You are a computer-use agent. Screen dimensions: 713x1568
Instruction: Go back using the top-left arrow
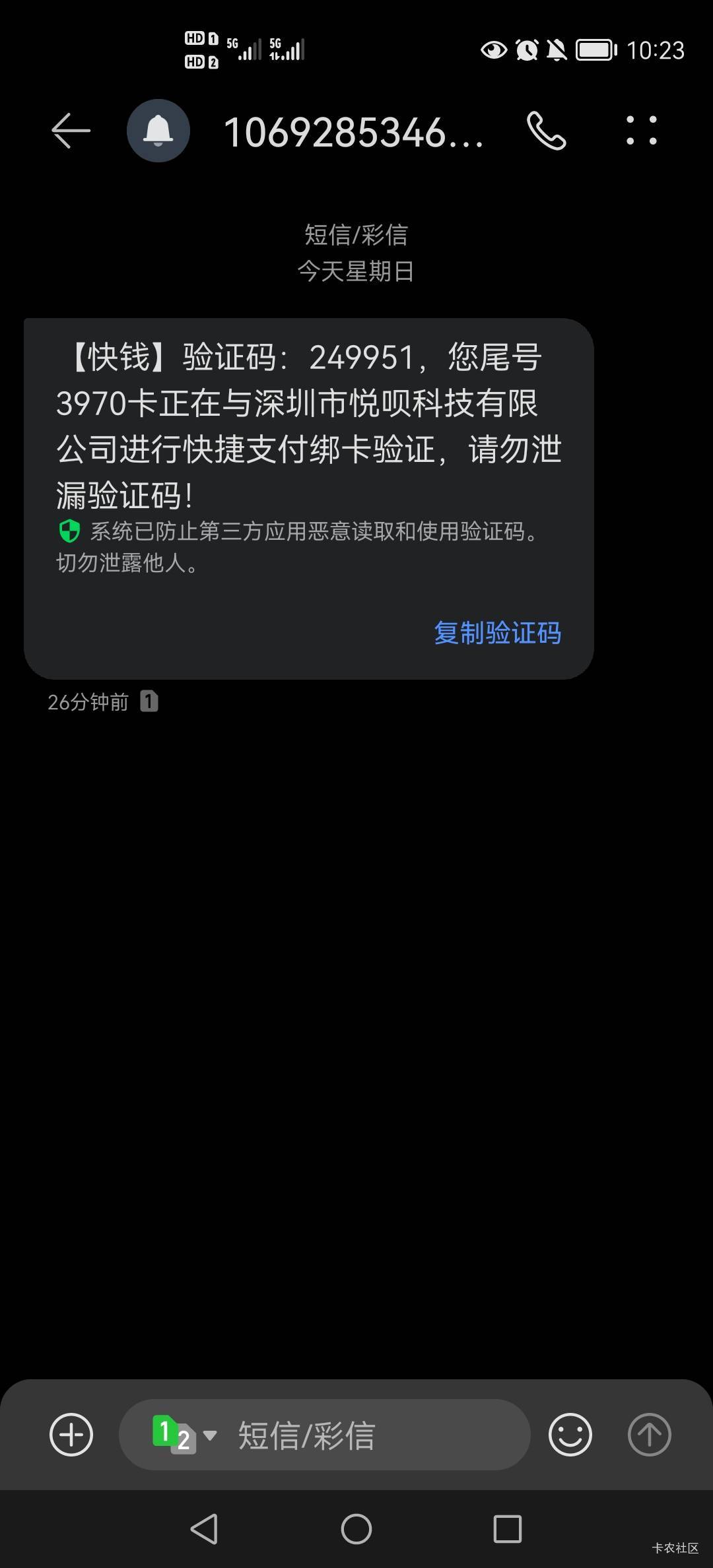(x=71, y=131)
